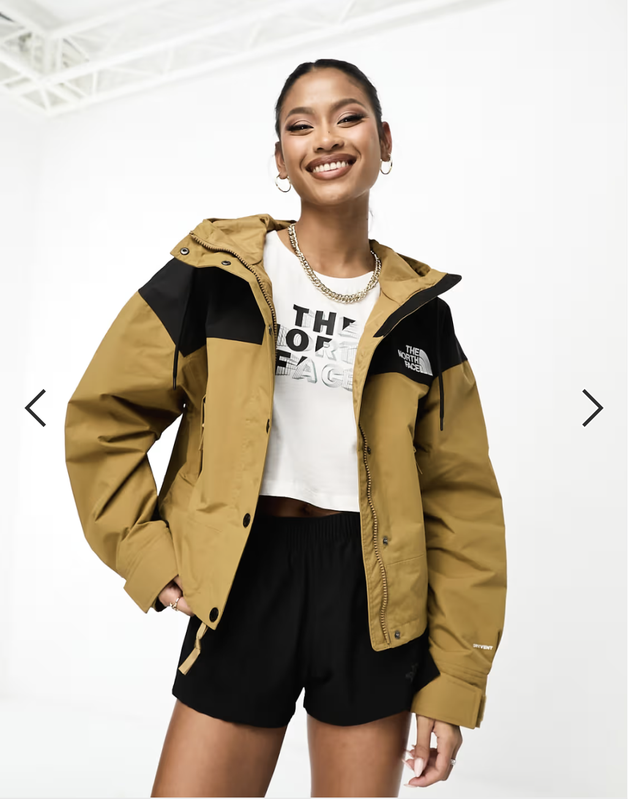Go to the previous product photo
This screenshot has width=633, height=800.
tap(35, 408)
